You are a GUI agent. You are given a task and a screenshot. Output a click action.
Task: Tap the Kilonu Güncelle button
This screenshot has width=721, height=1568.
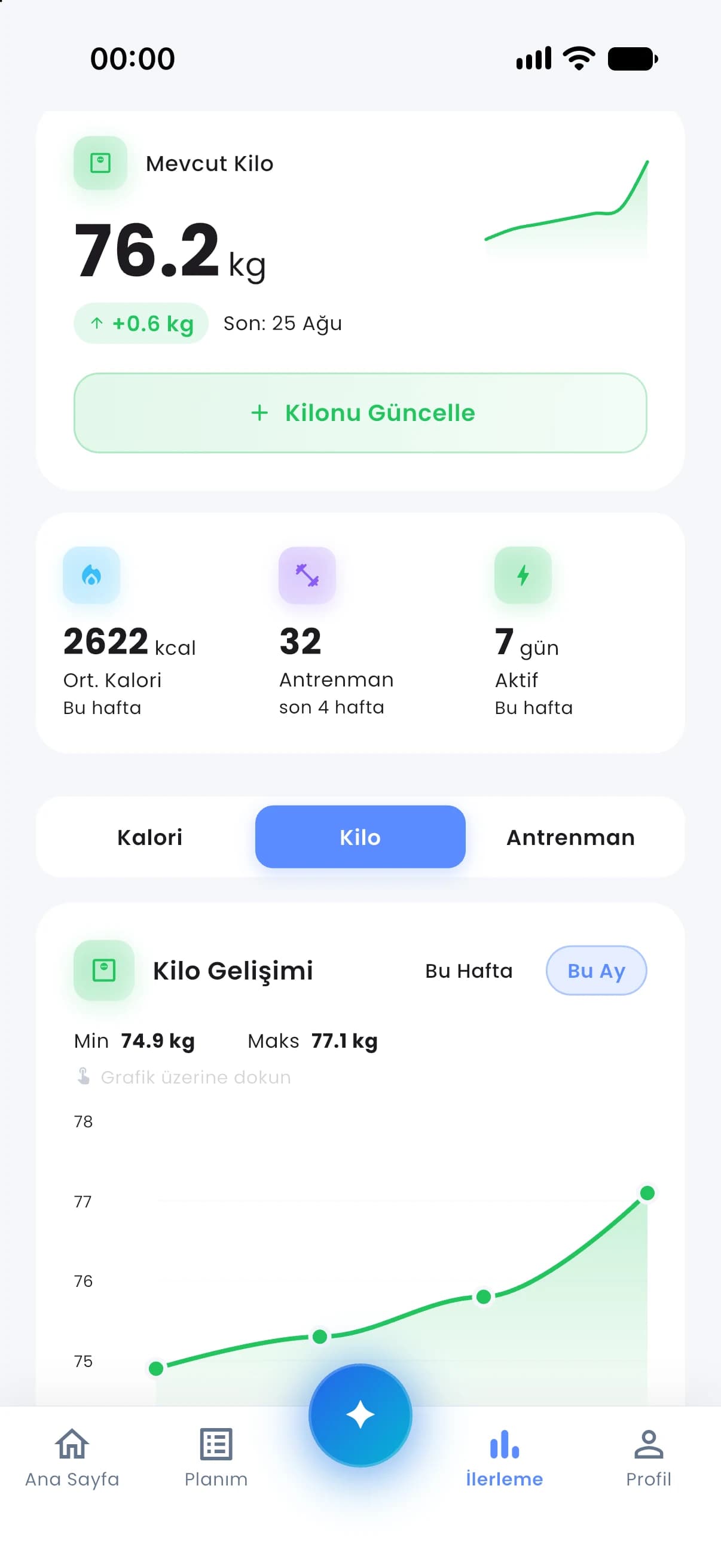pyautogui.click(x=360, y=413)
